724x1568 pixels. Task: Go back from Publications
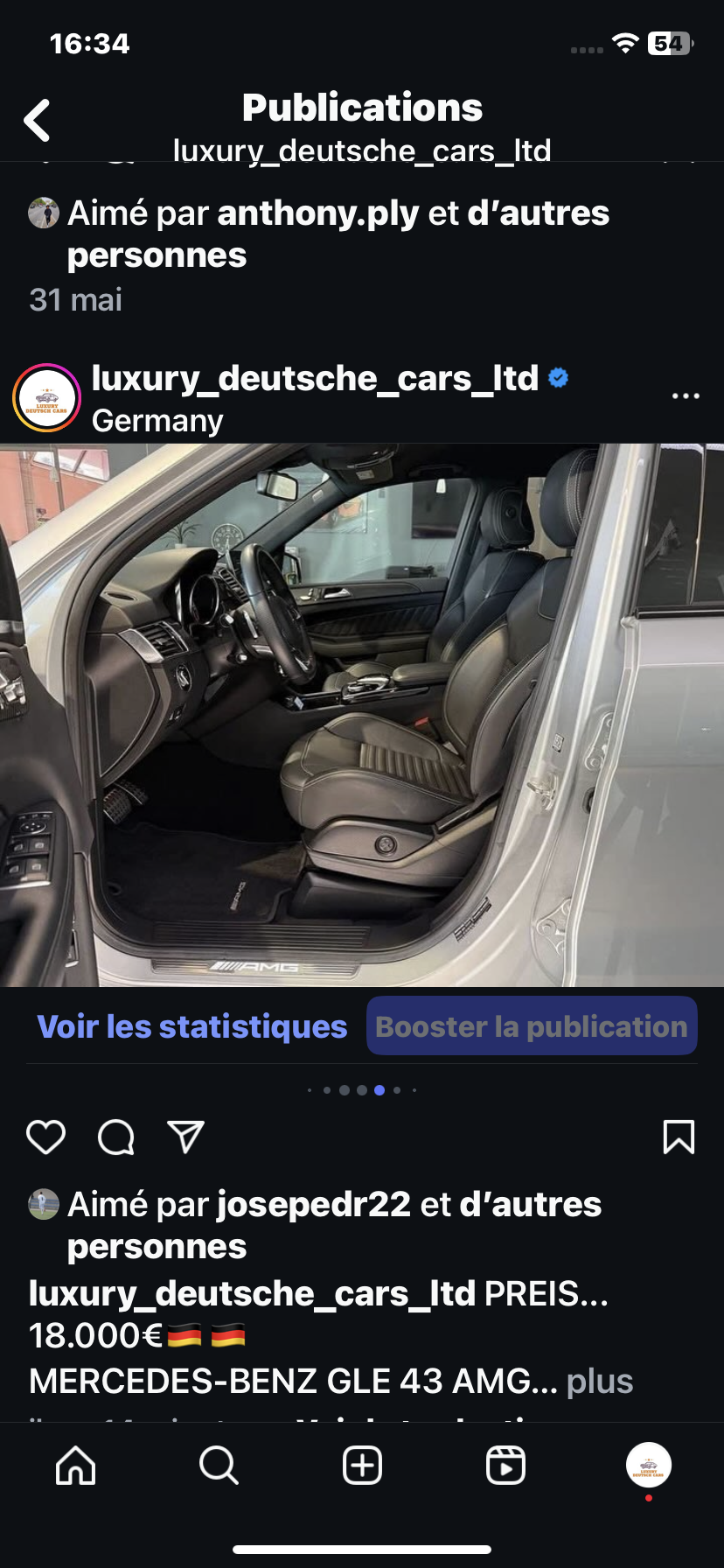click(x=37, y=120)
